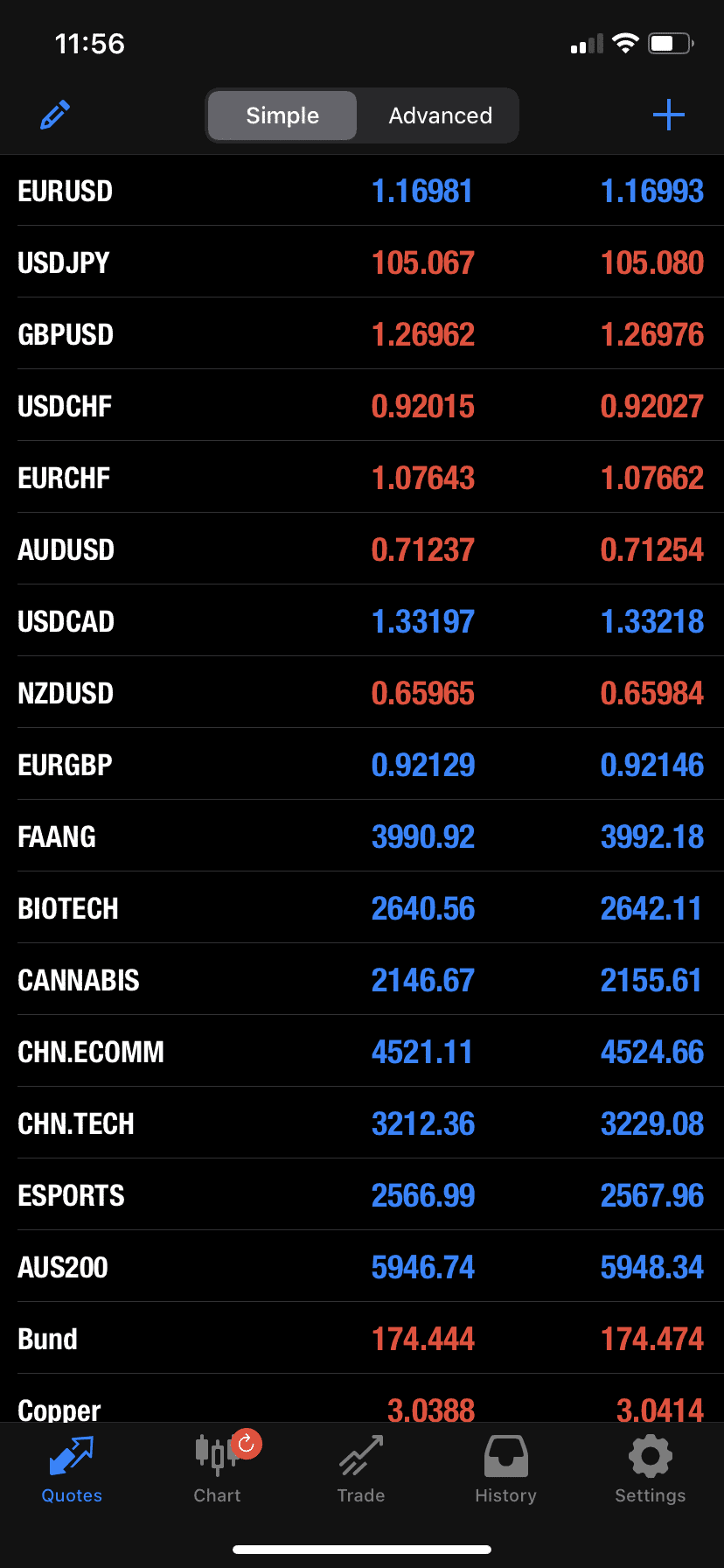The image size is (724, 1568).
Task: Select the EURUSD quote row
Action: point(362,191)
